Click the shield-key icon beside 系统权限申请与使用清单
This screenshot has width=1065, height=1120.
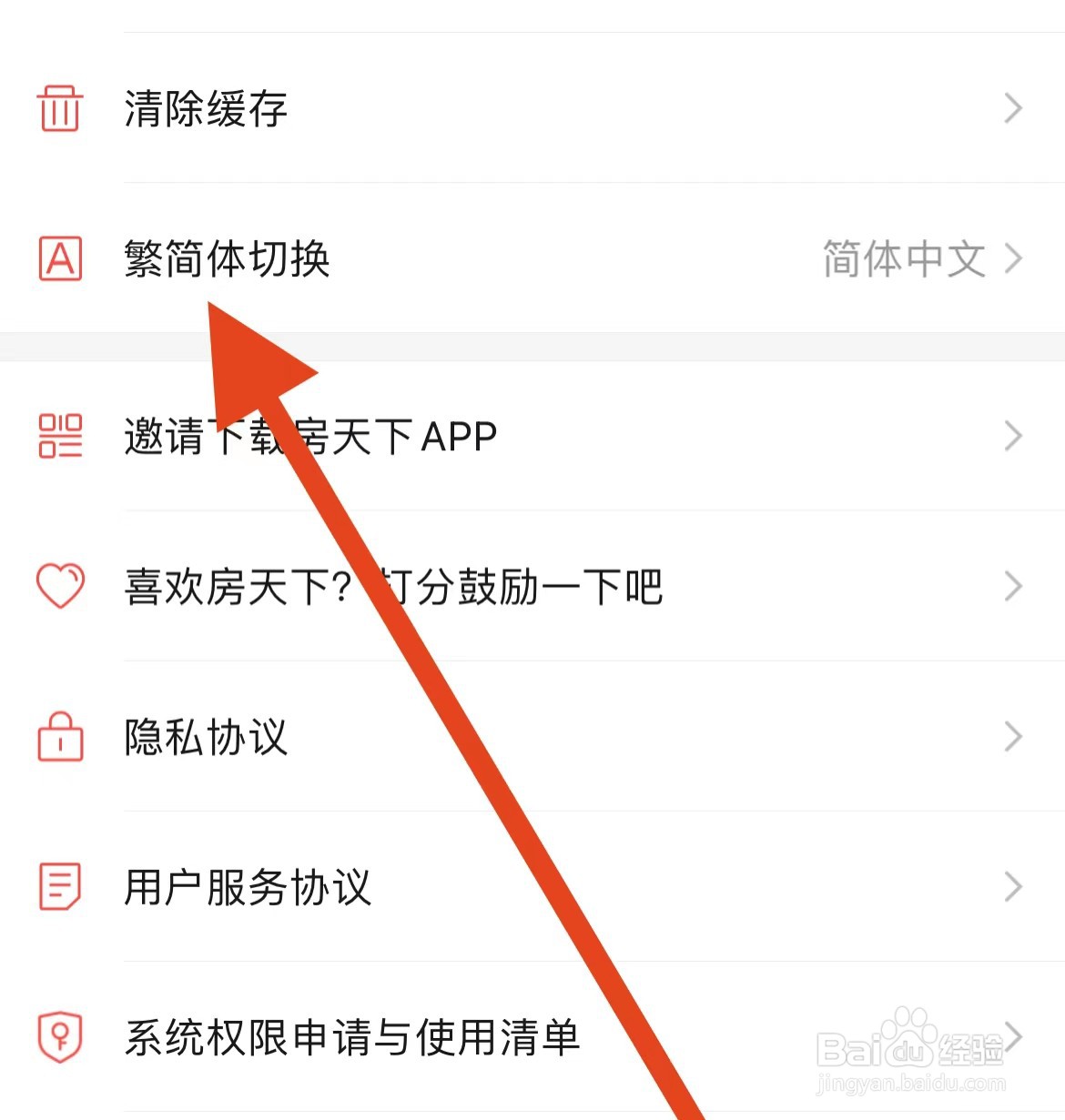[x=59, y=1037]
